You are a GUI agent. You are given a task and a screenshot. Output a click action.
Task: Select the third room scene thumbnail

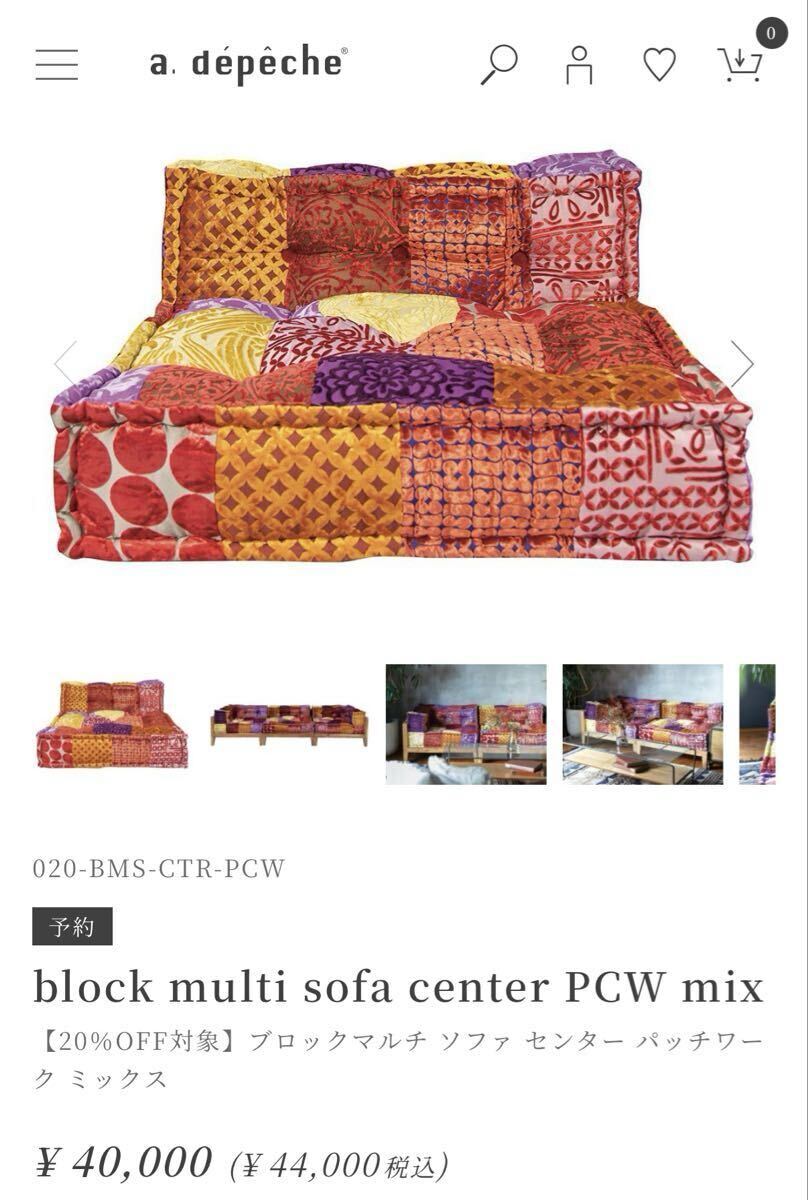coord(466,724)
